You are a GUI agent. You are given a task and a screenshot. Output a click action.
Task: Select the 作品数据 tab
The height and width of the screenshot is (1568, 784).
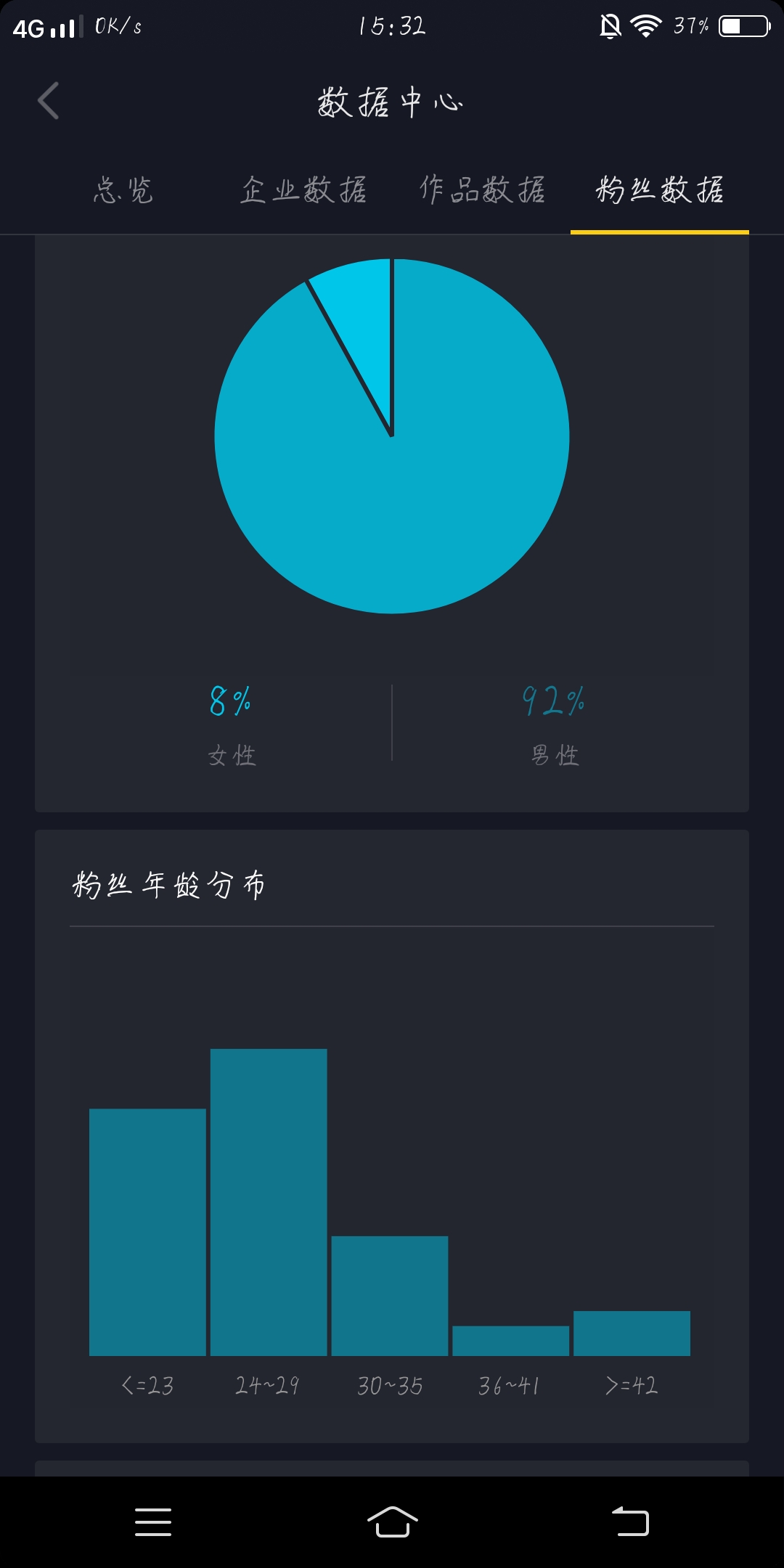click(482, 190)
